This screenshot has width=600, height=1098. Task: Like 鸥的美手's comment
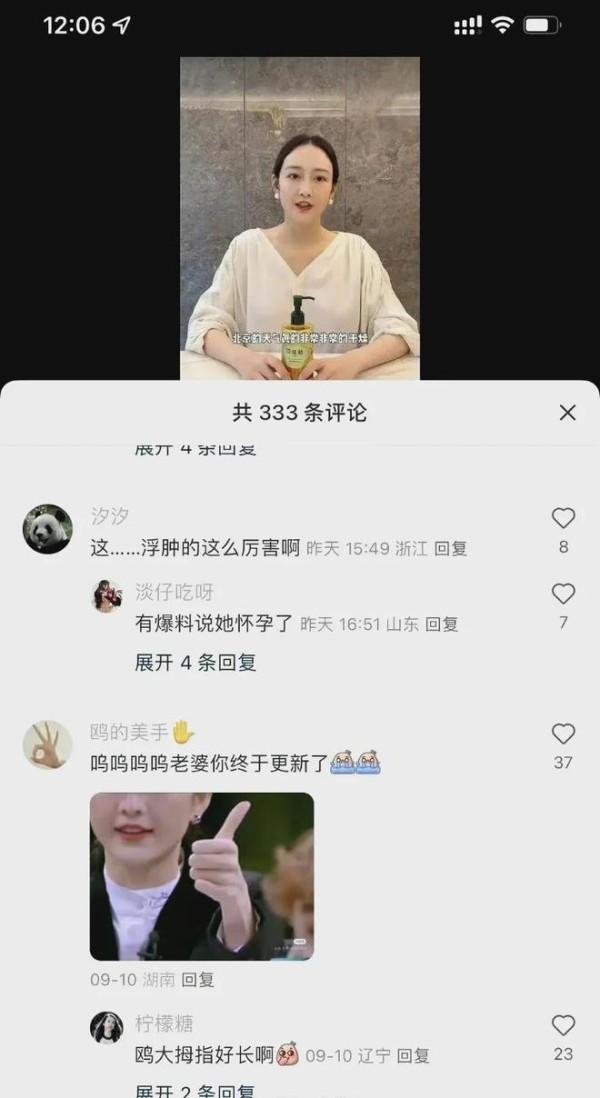pyautogui.click(x=563, y=734)
